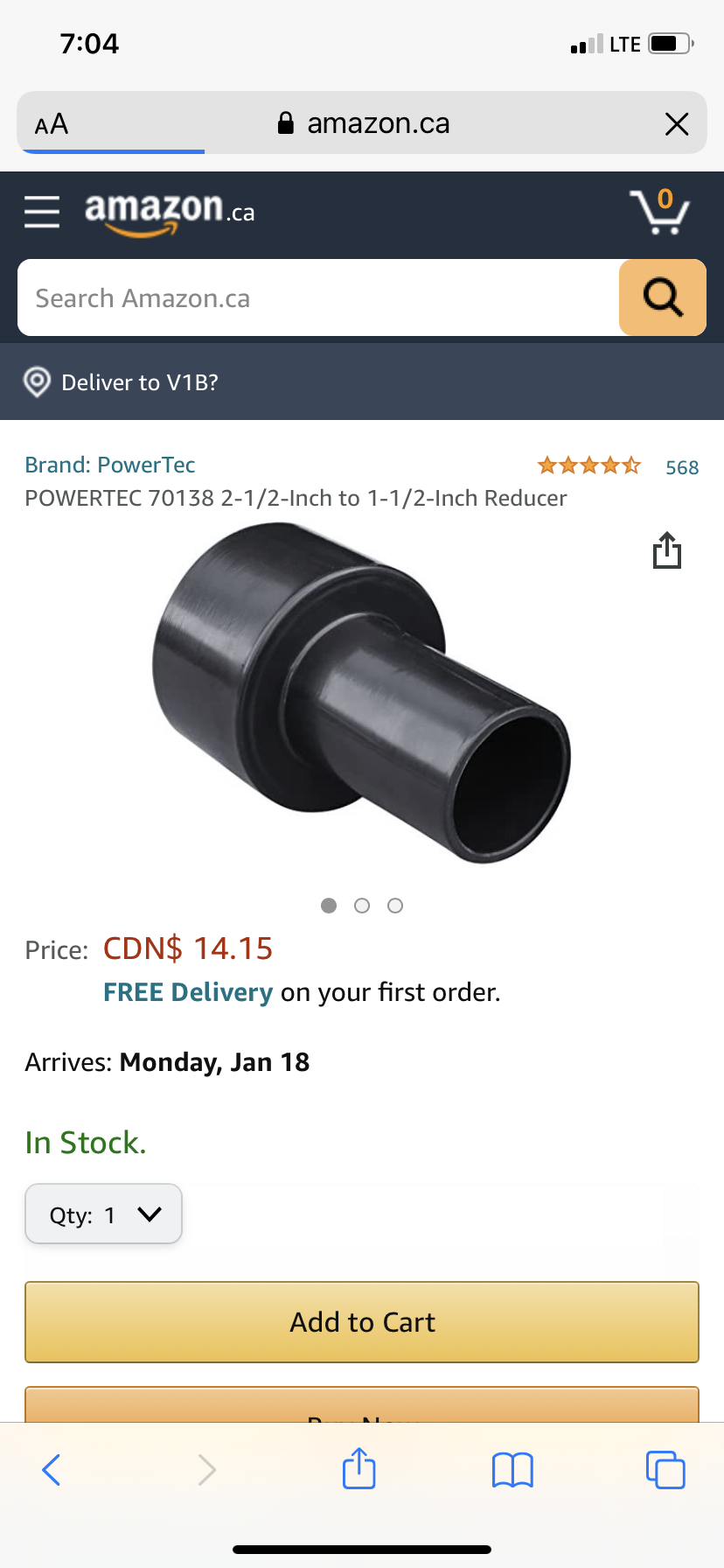Open Safari share sheet

pyautogui.click(x=359, y=1469)
